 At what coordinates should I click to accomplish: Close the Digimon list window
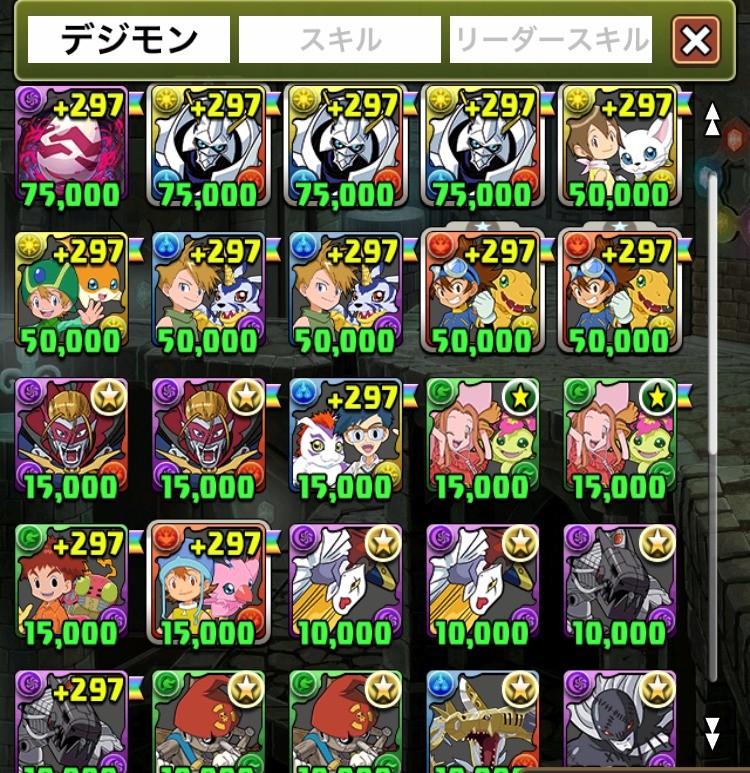click(x=696, y=40)
